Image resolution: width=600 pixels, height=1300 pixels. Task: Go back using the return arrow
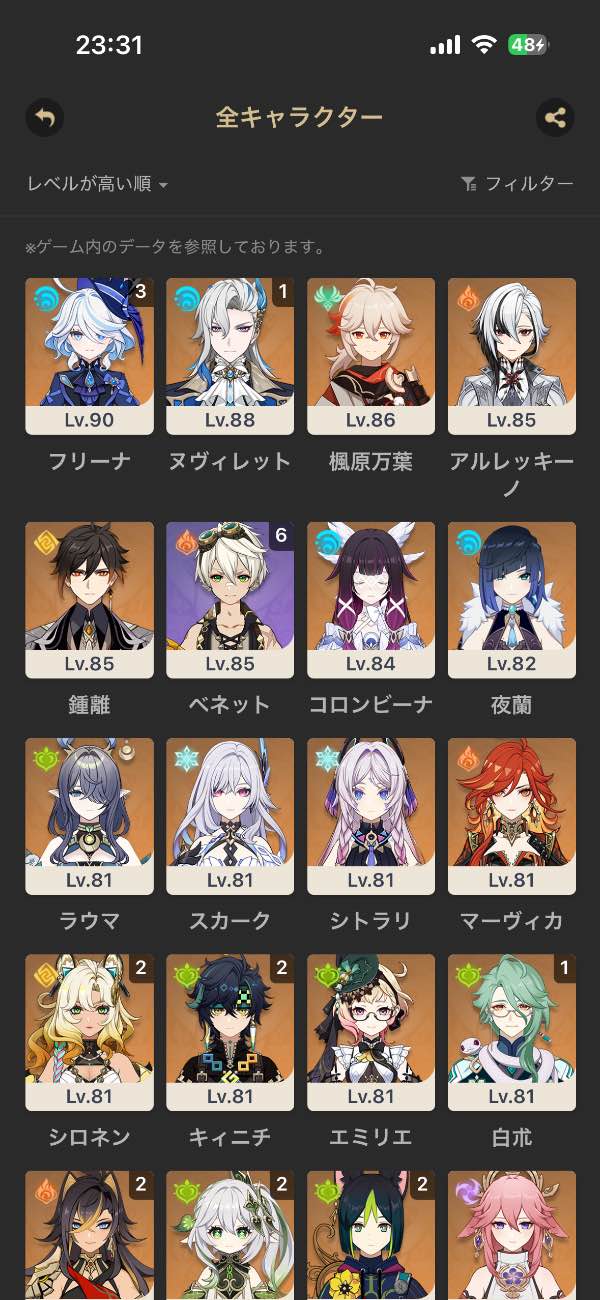point(44,118)
